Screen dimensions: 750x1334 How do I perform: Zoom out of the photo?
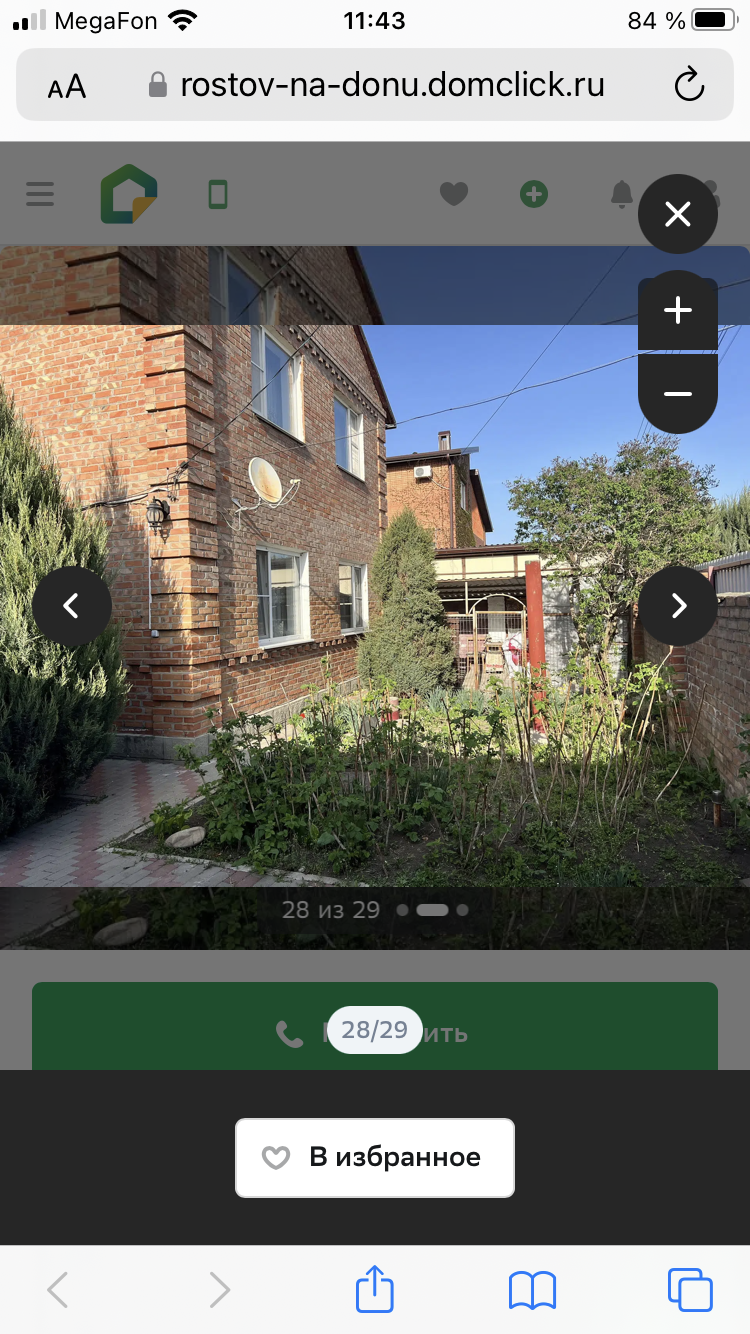[678, 393]
